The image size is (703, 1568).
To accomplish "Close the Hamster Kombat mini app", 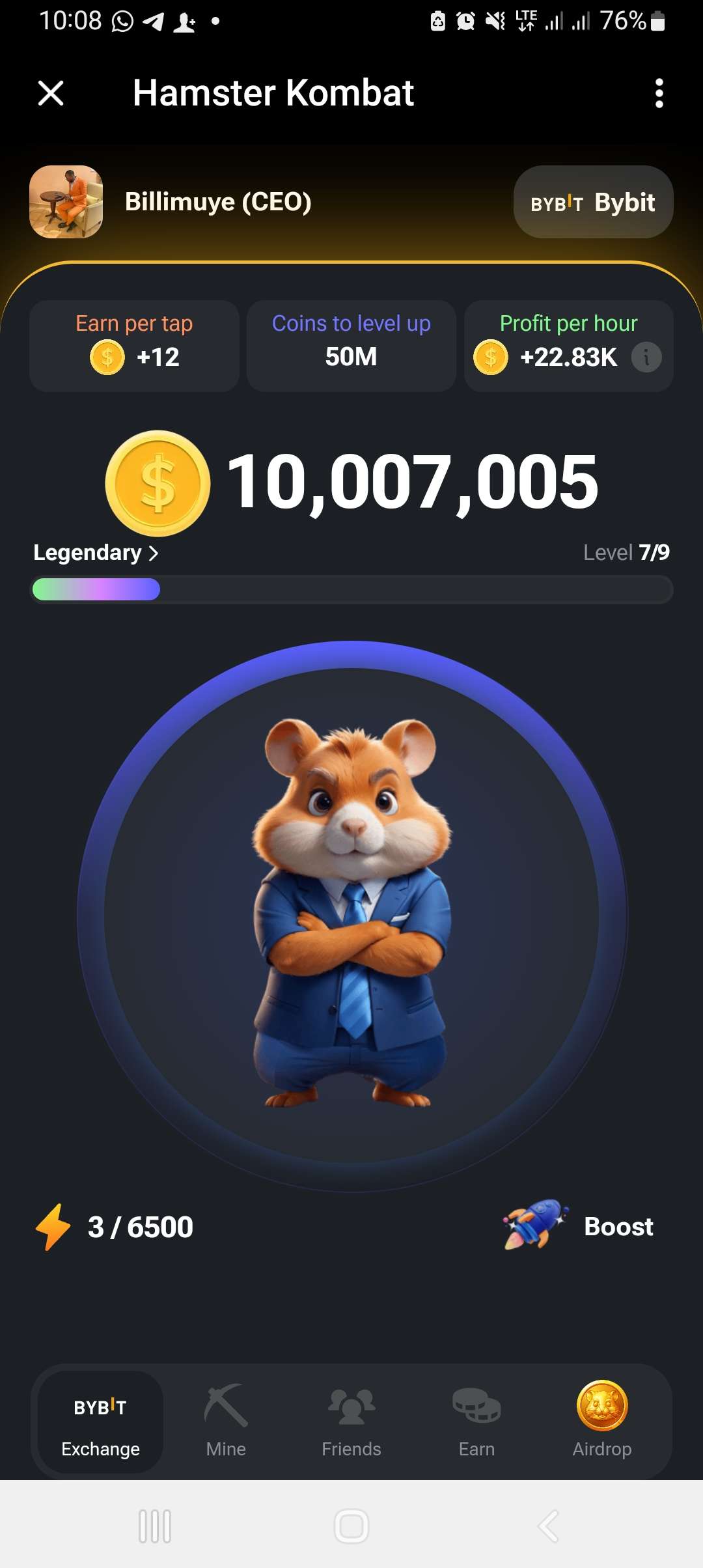I will (51, 93).
